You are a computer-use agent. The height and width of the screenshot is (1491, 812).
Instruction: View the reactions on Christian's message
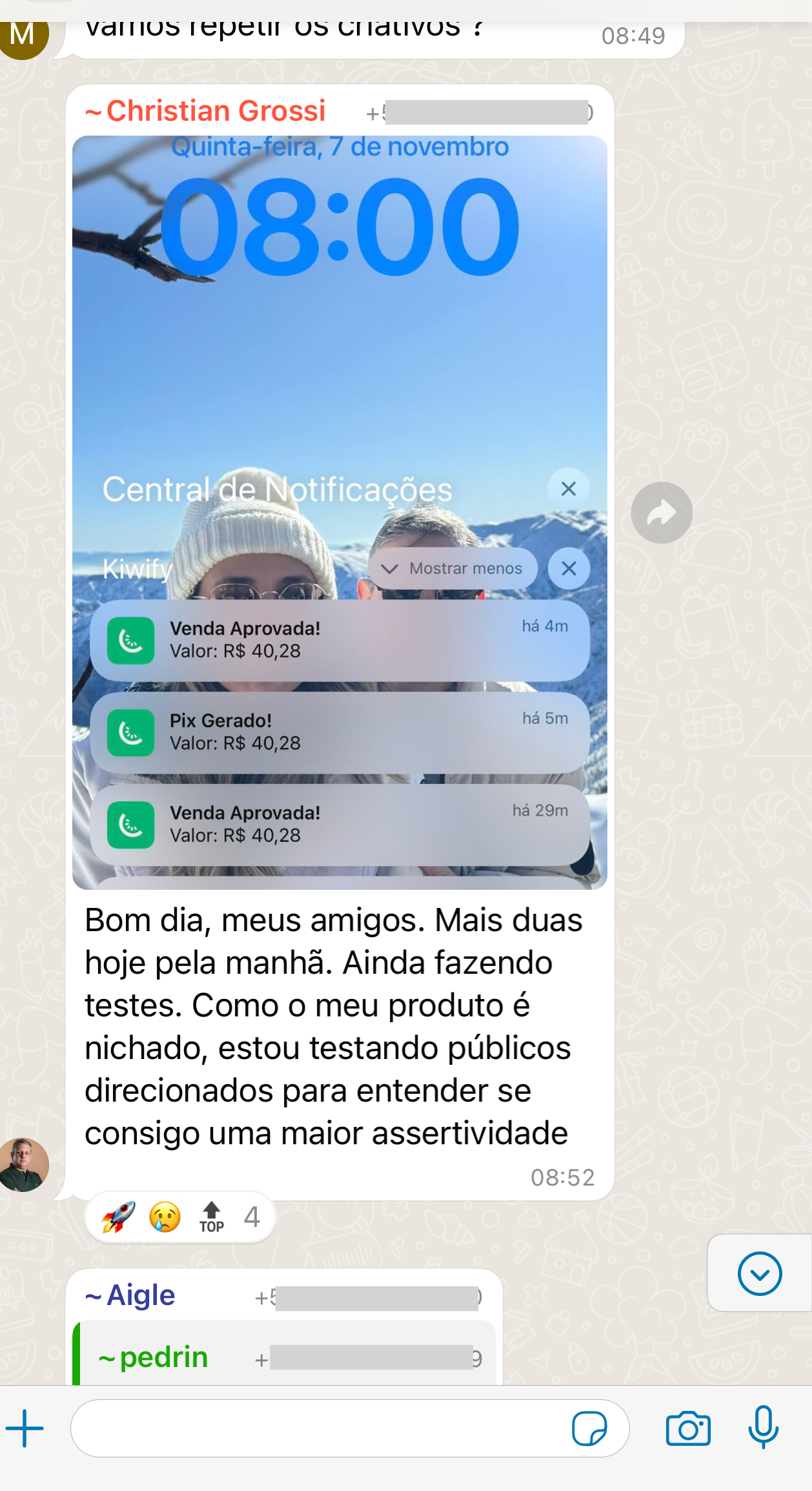pos(180,1217)
